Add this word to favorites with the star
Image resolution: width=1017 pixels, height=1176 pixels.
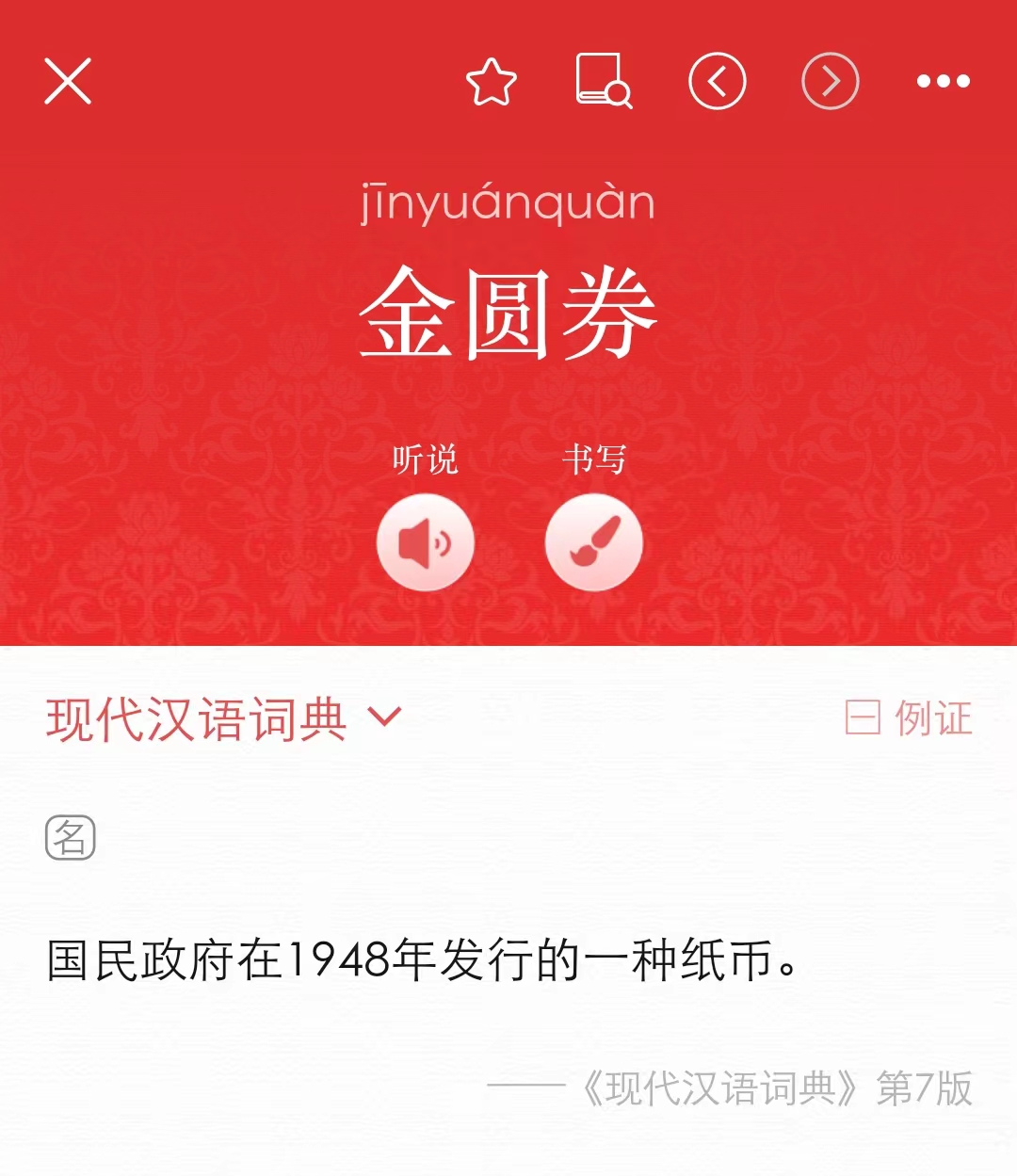[492, 82]
